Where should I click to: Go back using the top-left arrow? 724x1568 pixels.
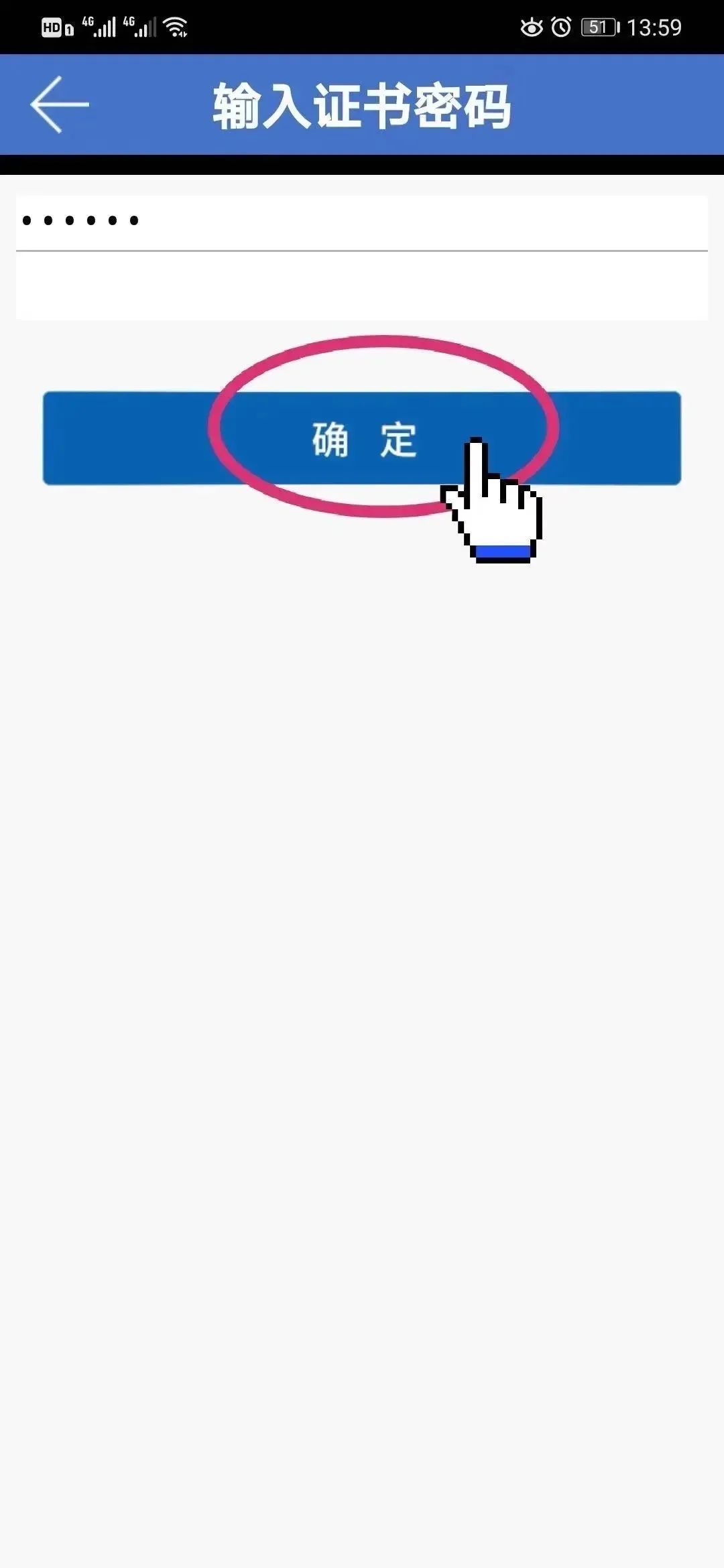pyautogui.click(x=60, y=104)
